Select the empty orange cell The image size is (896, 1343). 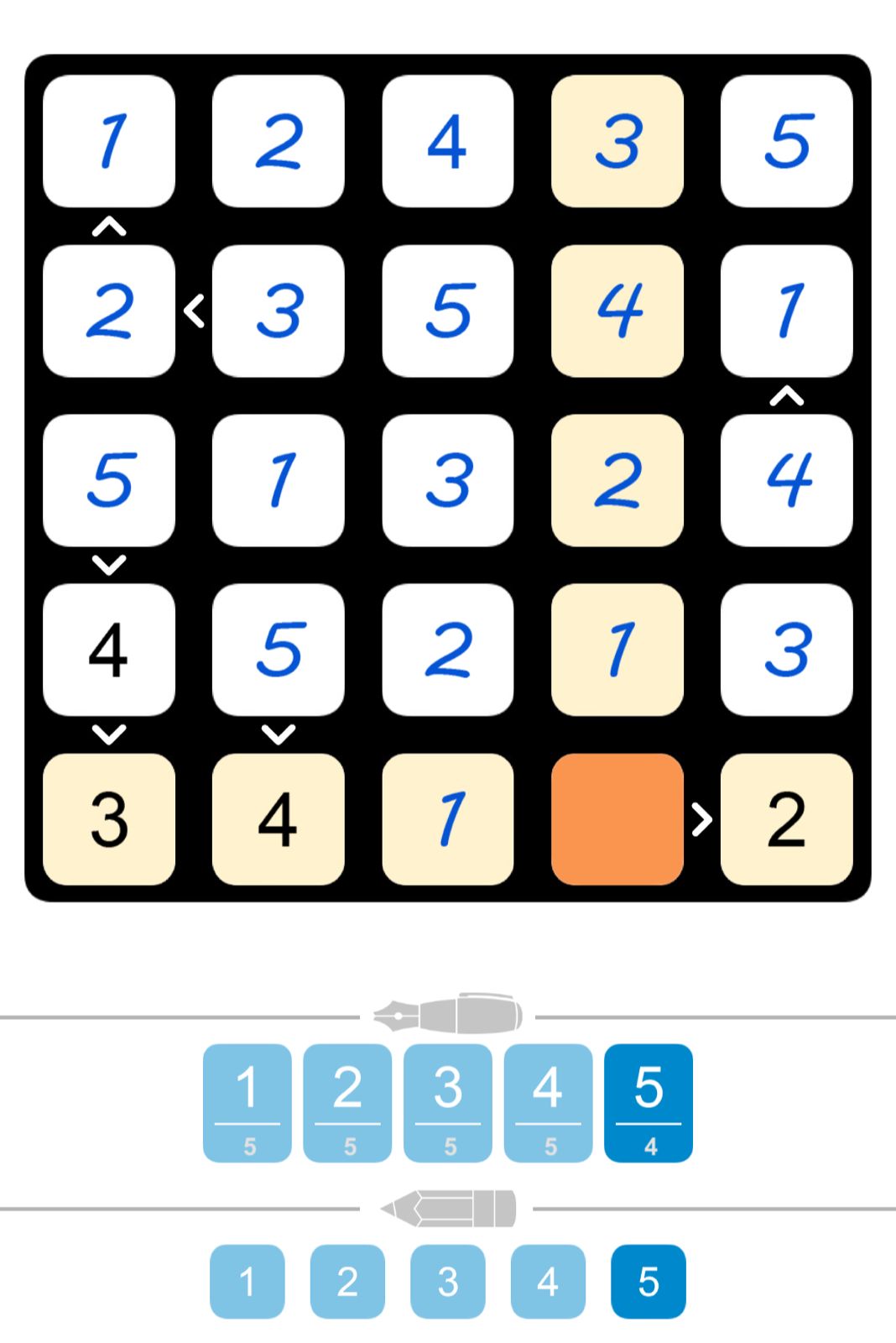pos(617,818)
